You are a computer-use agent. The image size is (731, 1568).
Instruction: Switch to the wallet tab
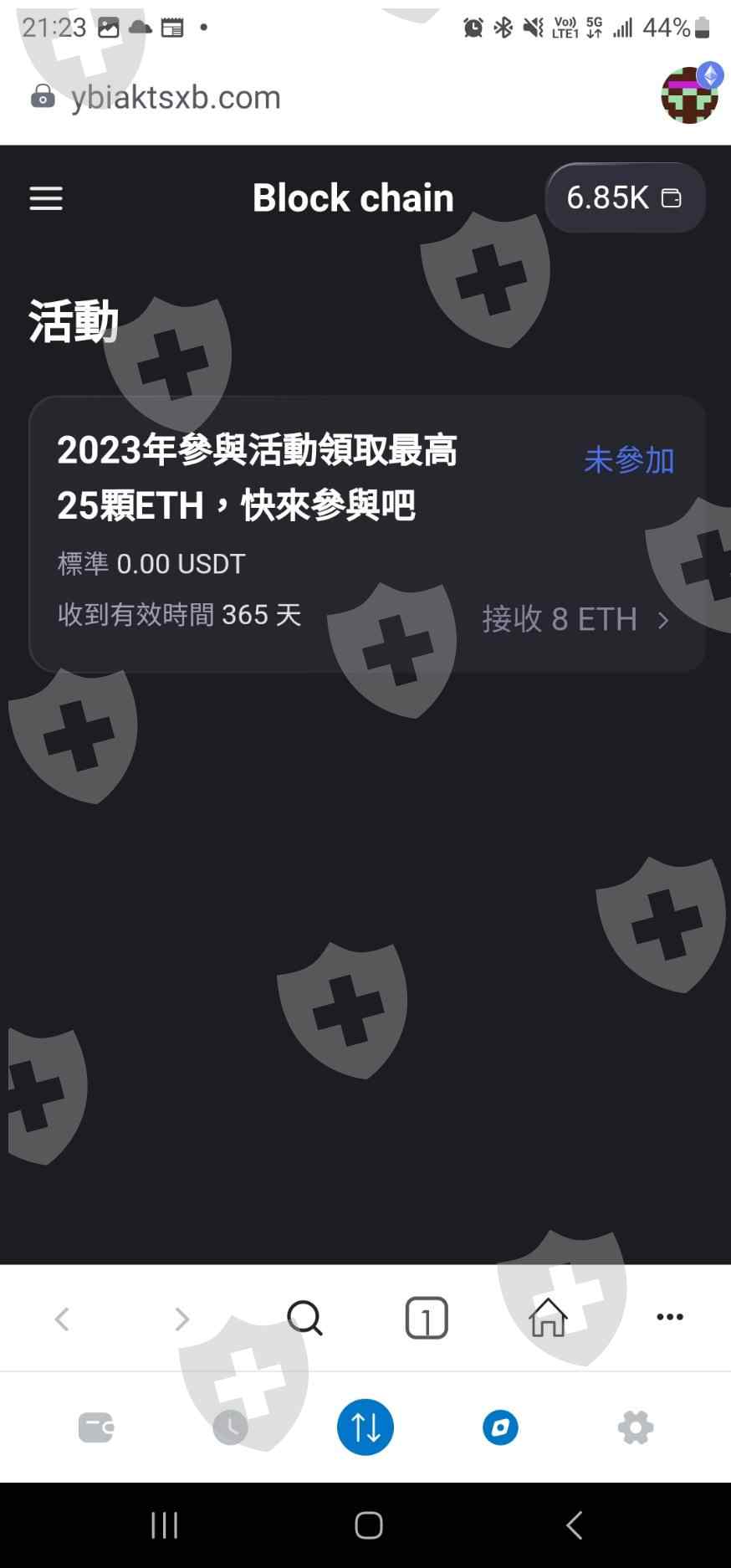95,1427
